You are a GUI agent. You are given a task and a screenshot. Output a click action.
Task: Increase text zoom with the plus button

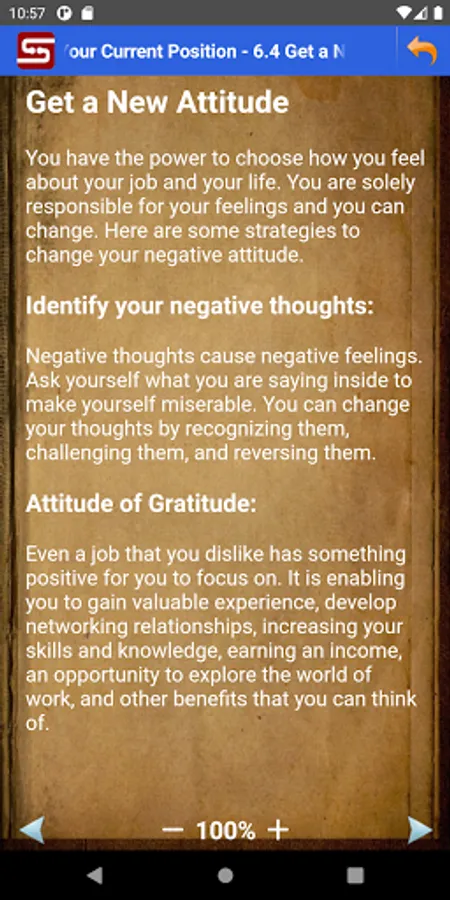278,830
